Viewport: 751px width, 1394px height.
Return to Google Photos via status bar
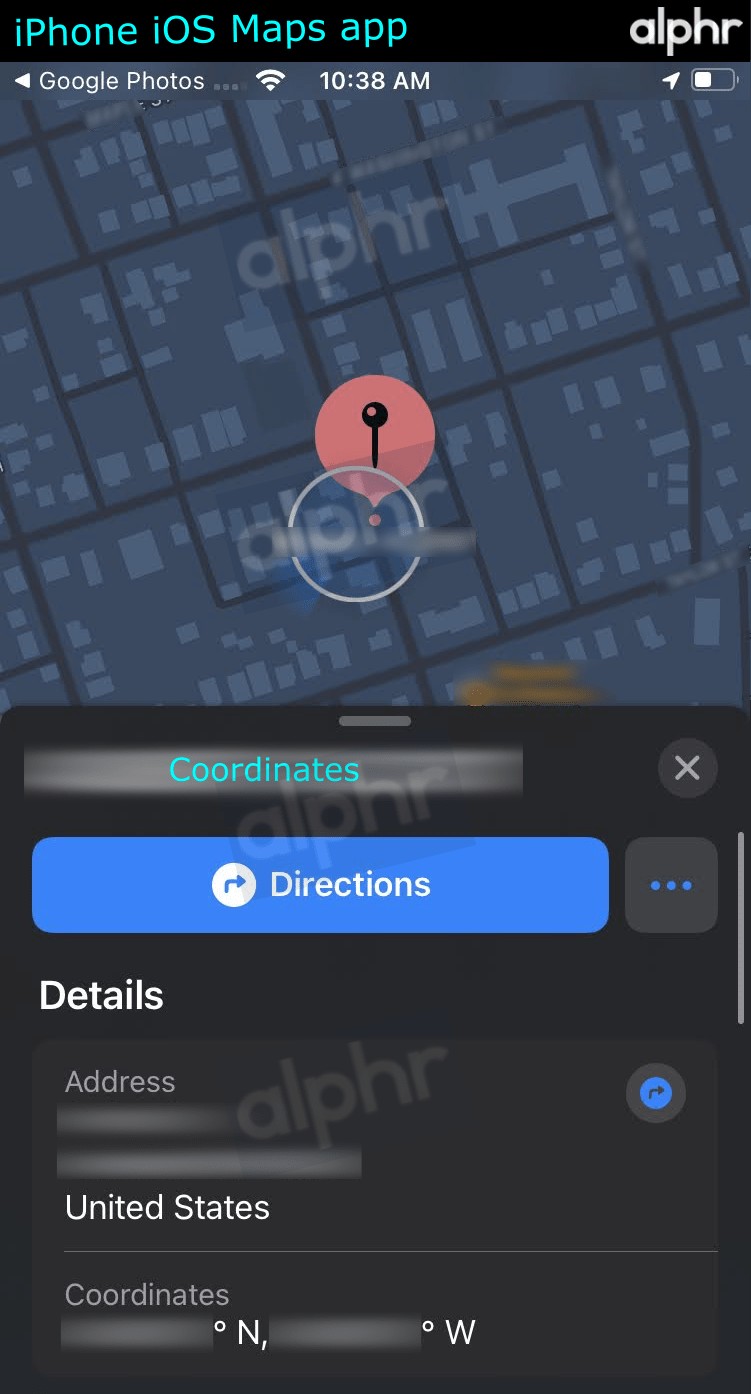click(110, 81)
